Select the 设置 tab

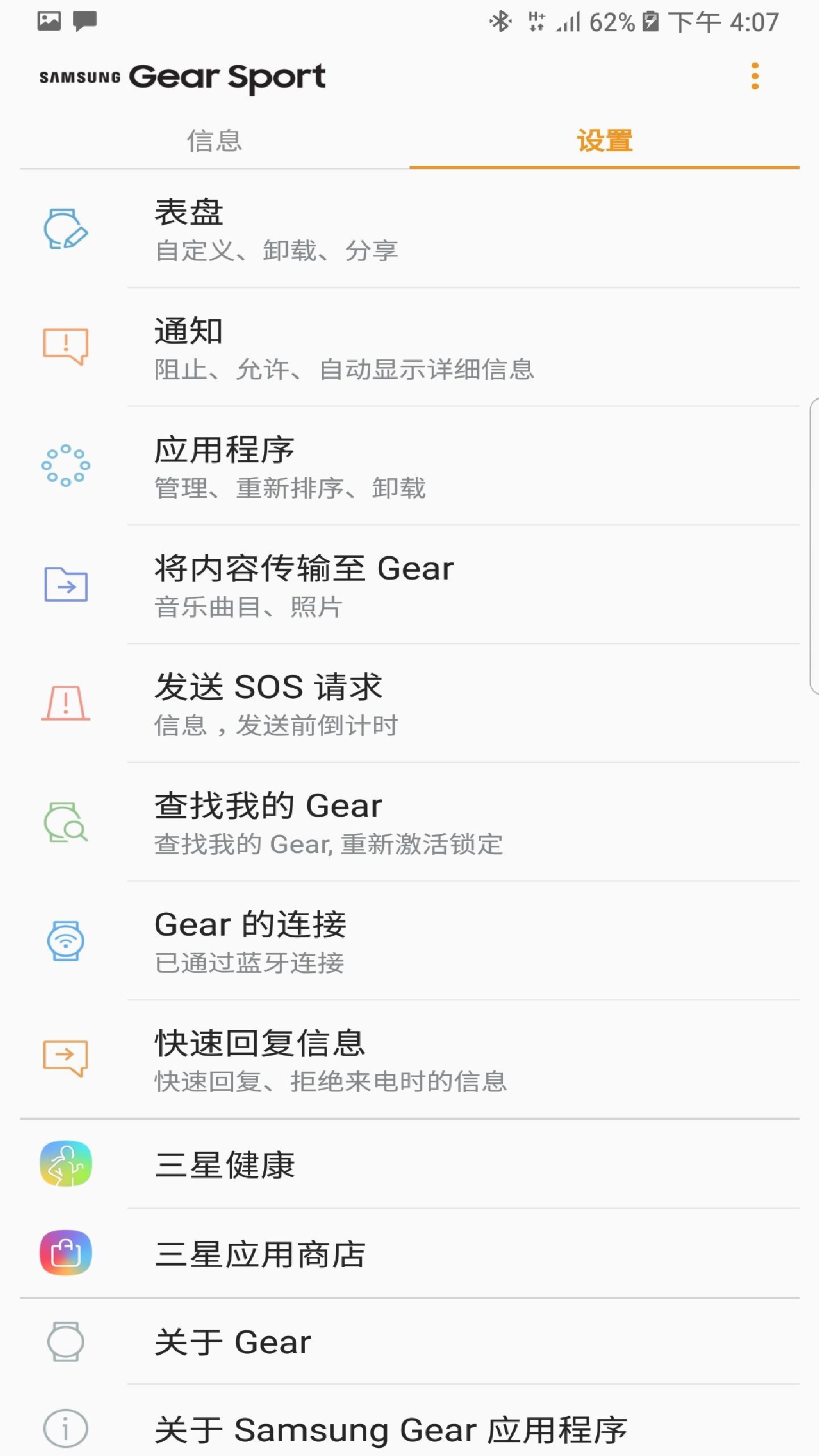coord(605,140)
